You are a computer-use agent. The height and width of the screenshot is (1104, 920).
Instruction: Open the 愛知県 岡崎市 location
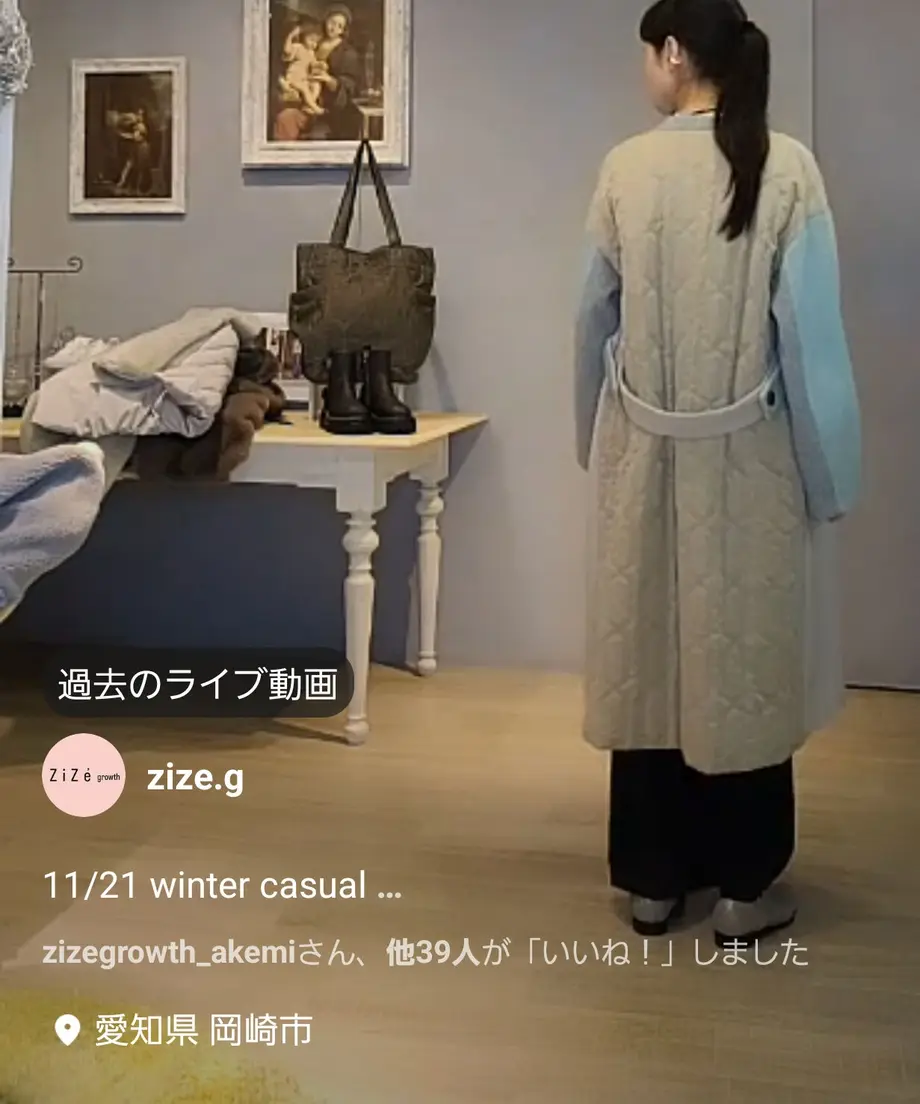tap(203, 1030)
